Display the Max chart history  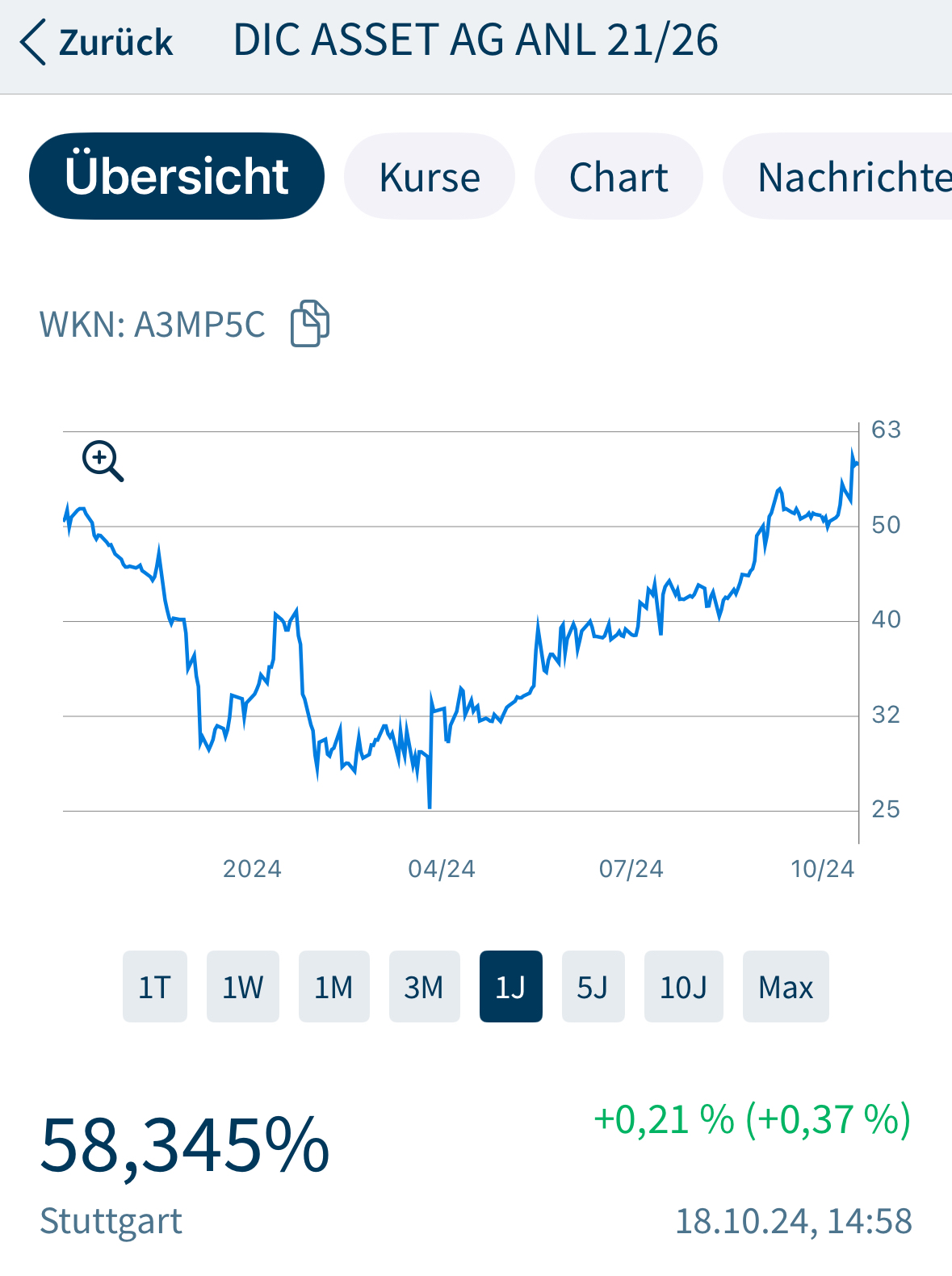[785, 986]
